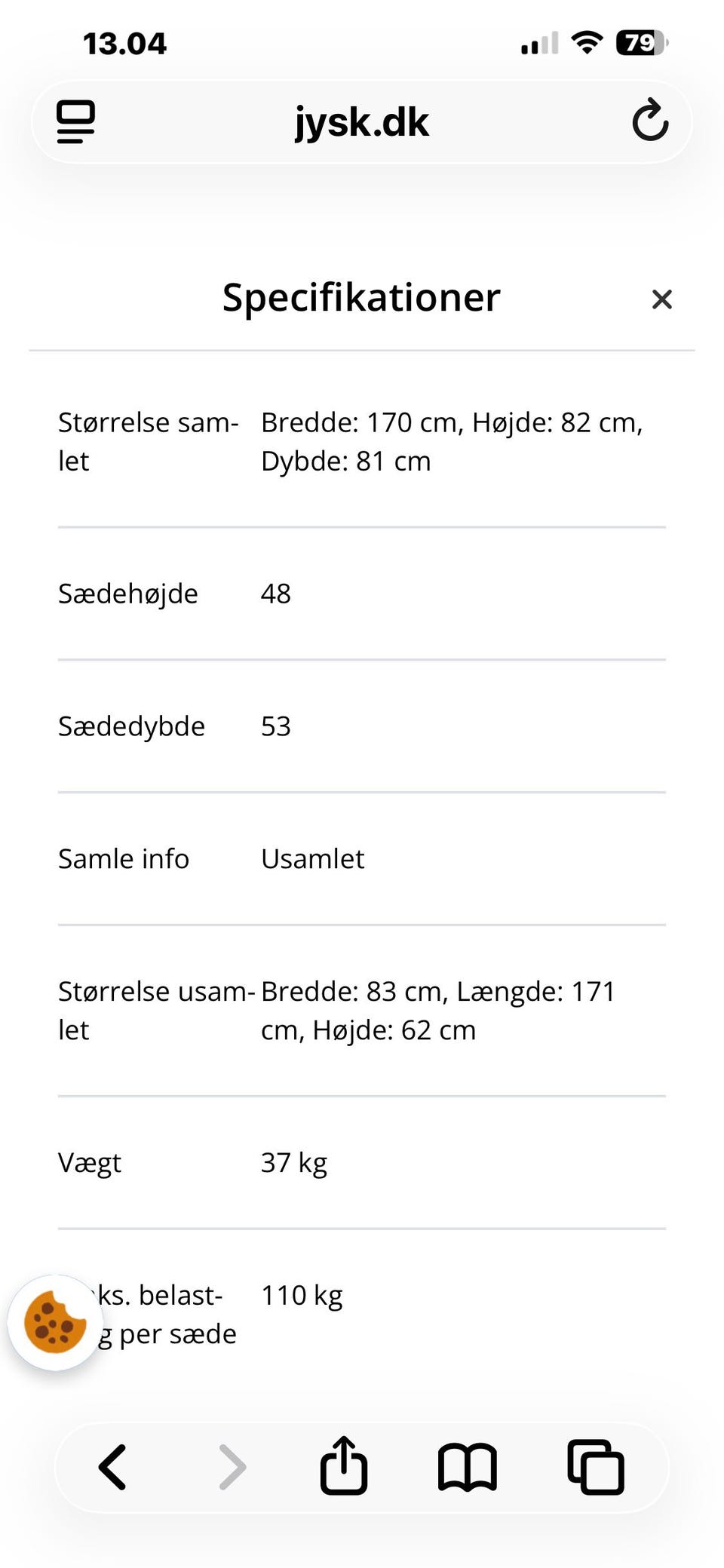Tap the grayed forward navigation arrow

point(234,1465)
